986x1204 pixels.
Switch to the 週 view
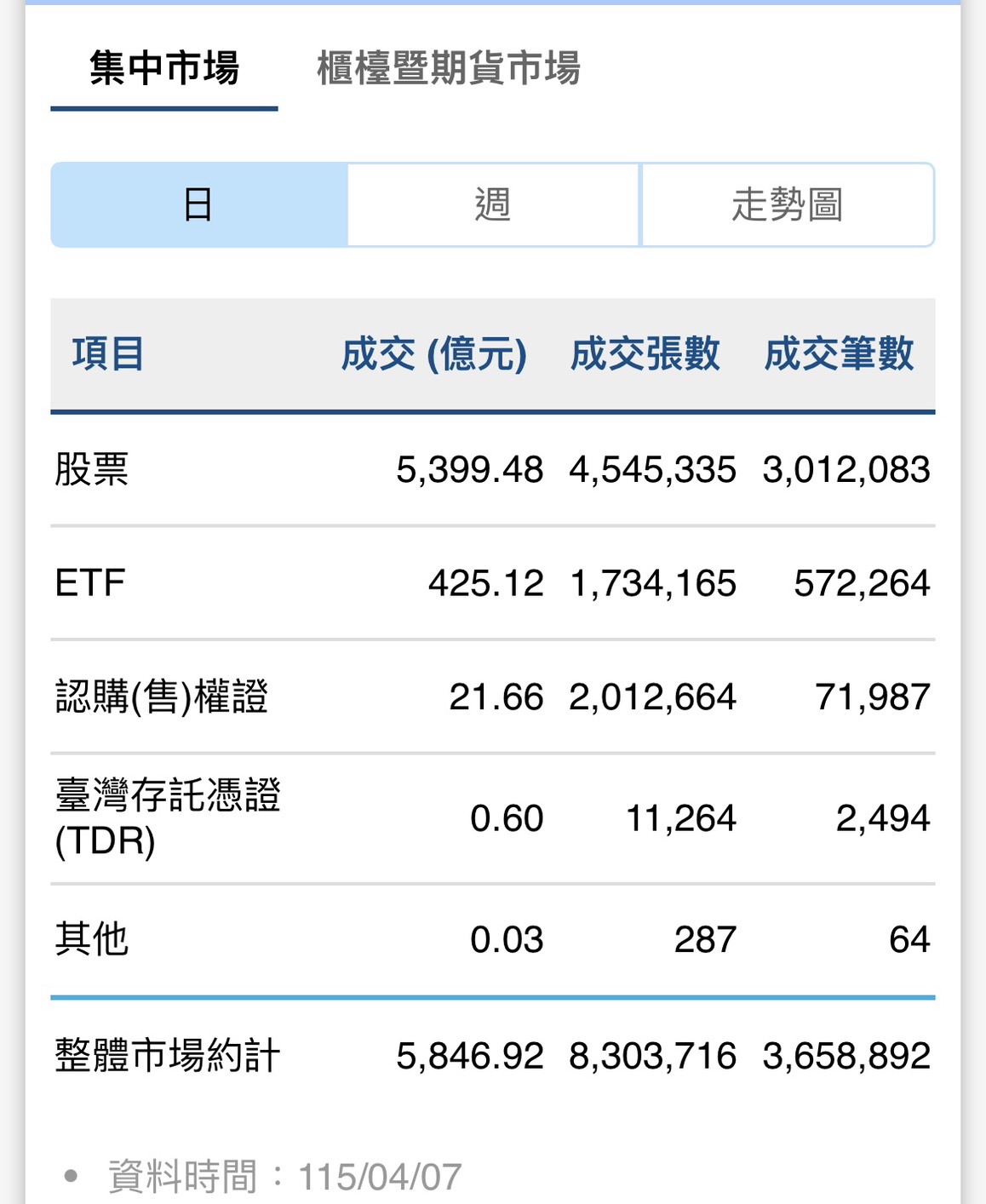click(x=493, y=205)
